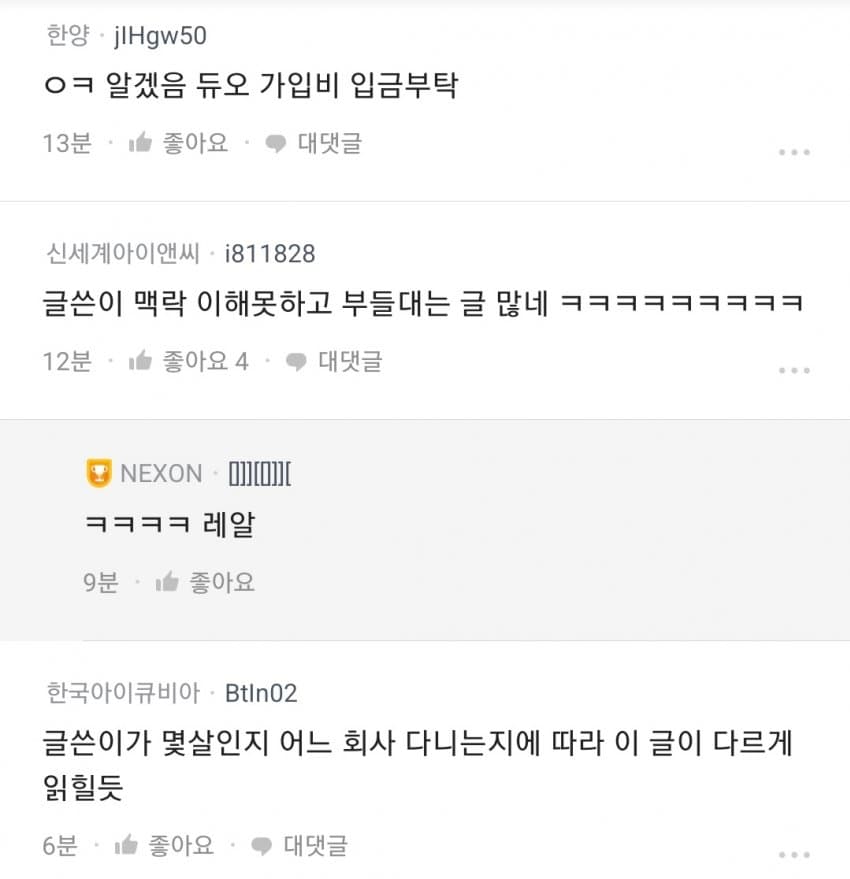Click the thumbs-up icon on the NEXON comment
The height and width of the screenshot is (879, 850).
click(x=170, y=581)
